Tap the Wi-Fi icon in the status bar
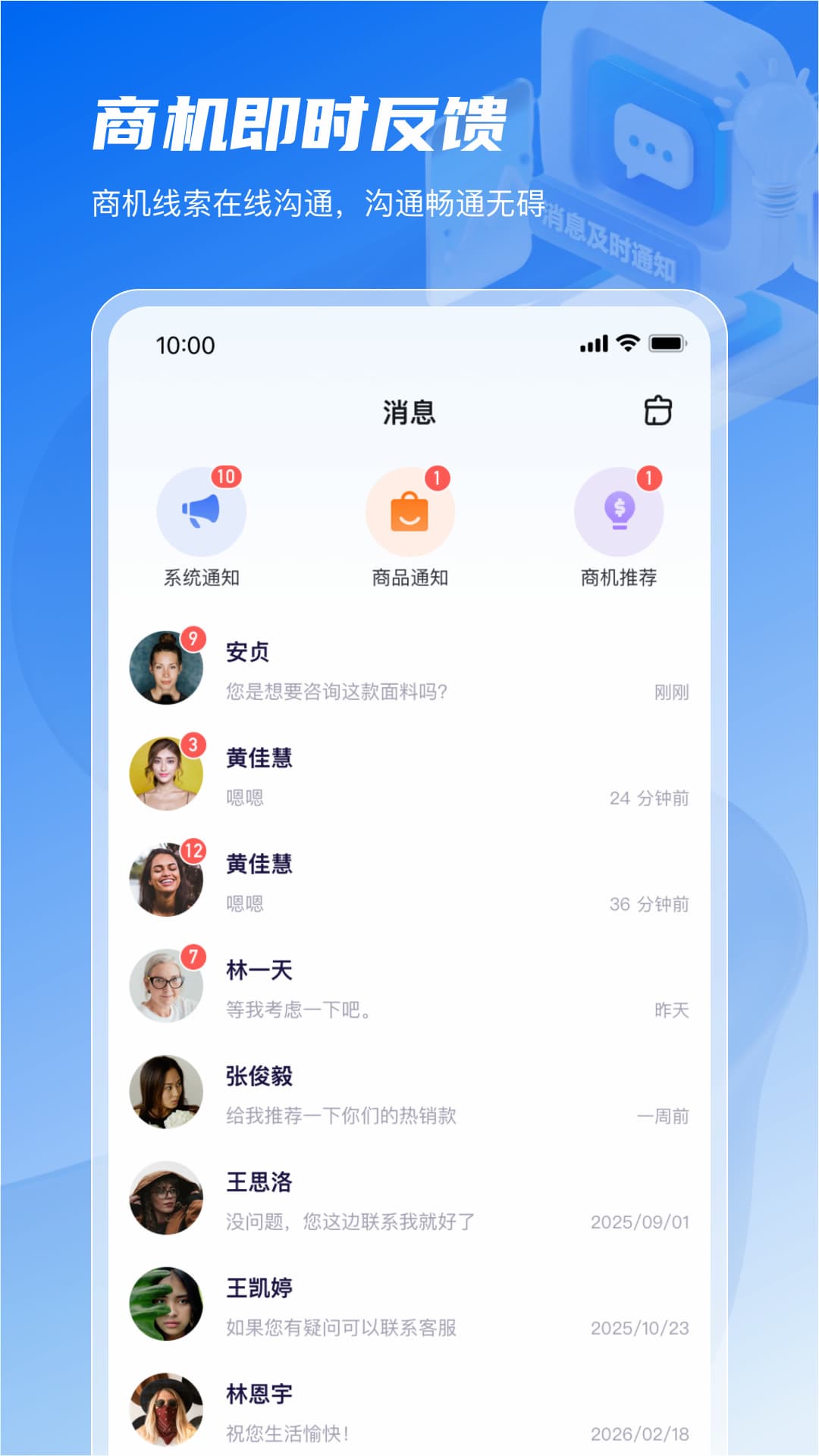 [x=626, y=343]
